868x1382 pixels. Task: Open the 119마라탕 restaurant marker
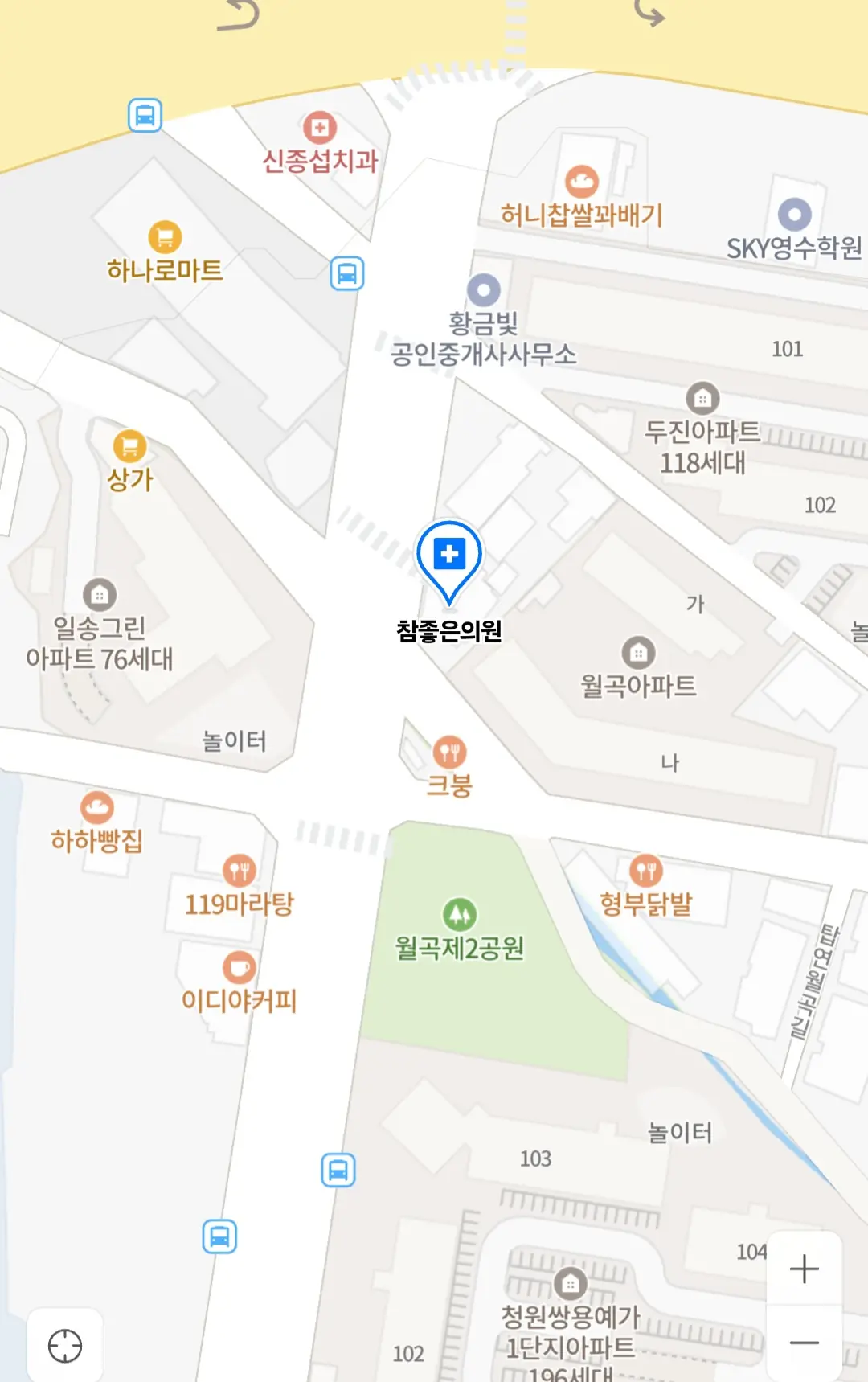[x=240, y=870]
